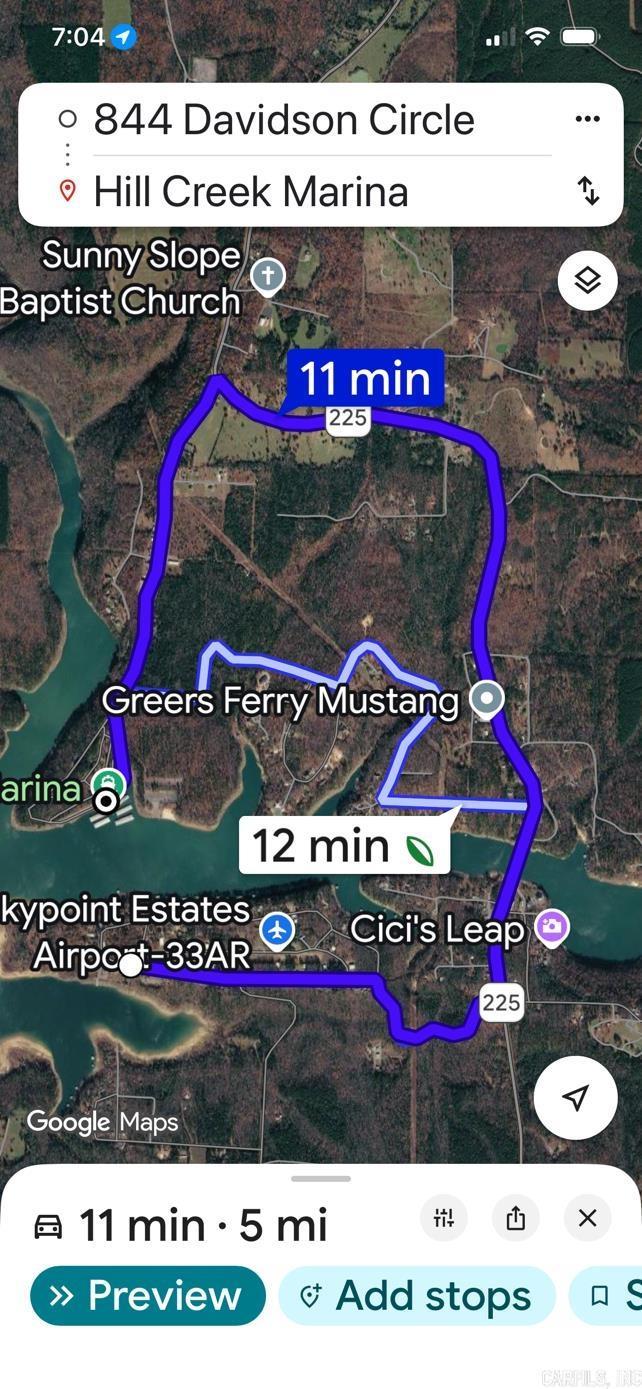
Task: Recenter the map on current location
Action: pos(575,1098)
